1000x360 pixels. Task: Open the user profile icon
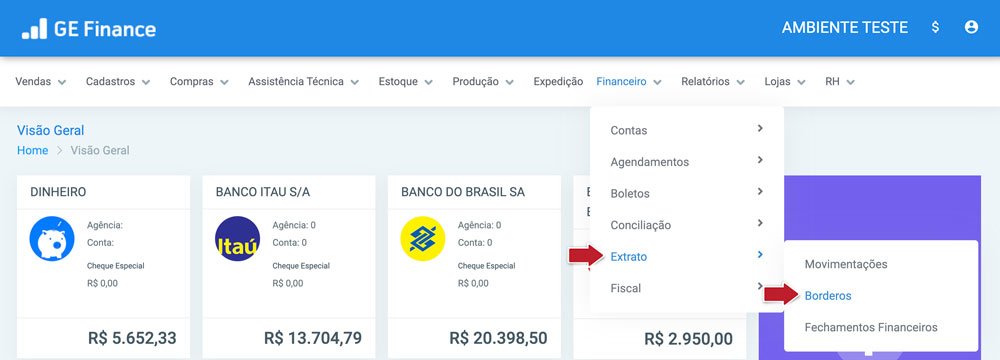(971, 27)
